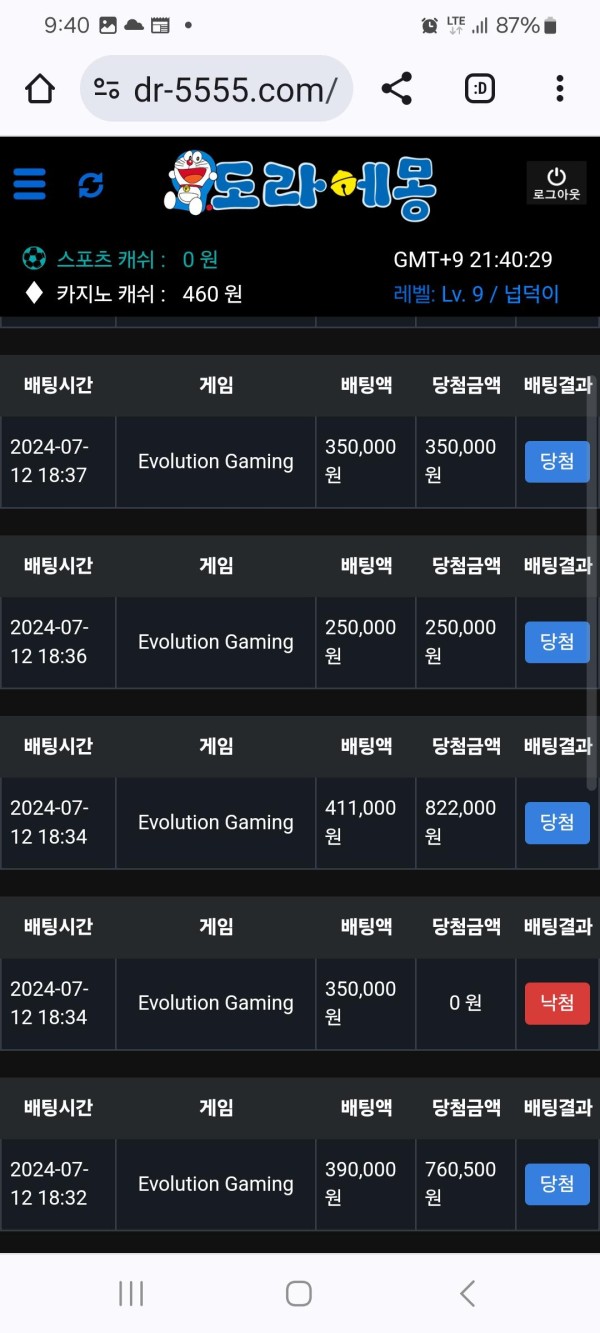The image size is (600, 1333).
Task: Tap 당첨 on the 18:32 bet
Action: point(557,1184)
